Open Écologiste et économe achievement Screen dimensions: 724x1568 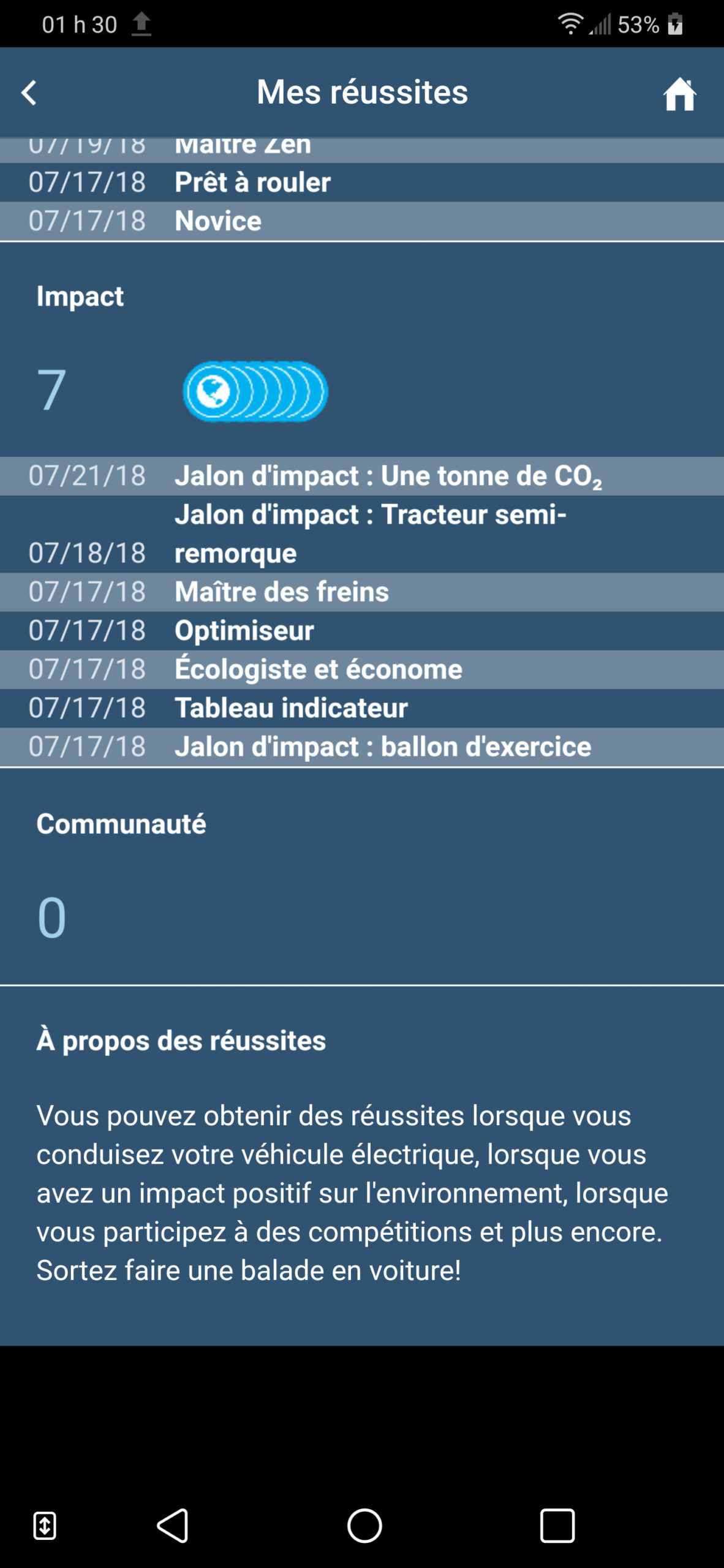(361, 669)
